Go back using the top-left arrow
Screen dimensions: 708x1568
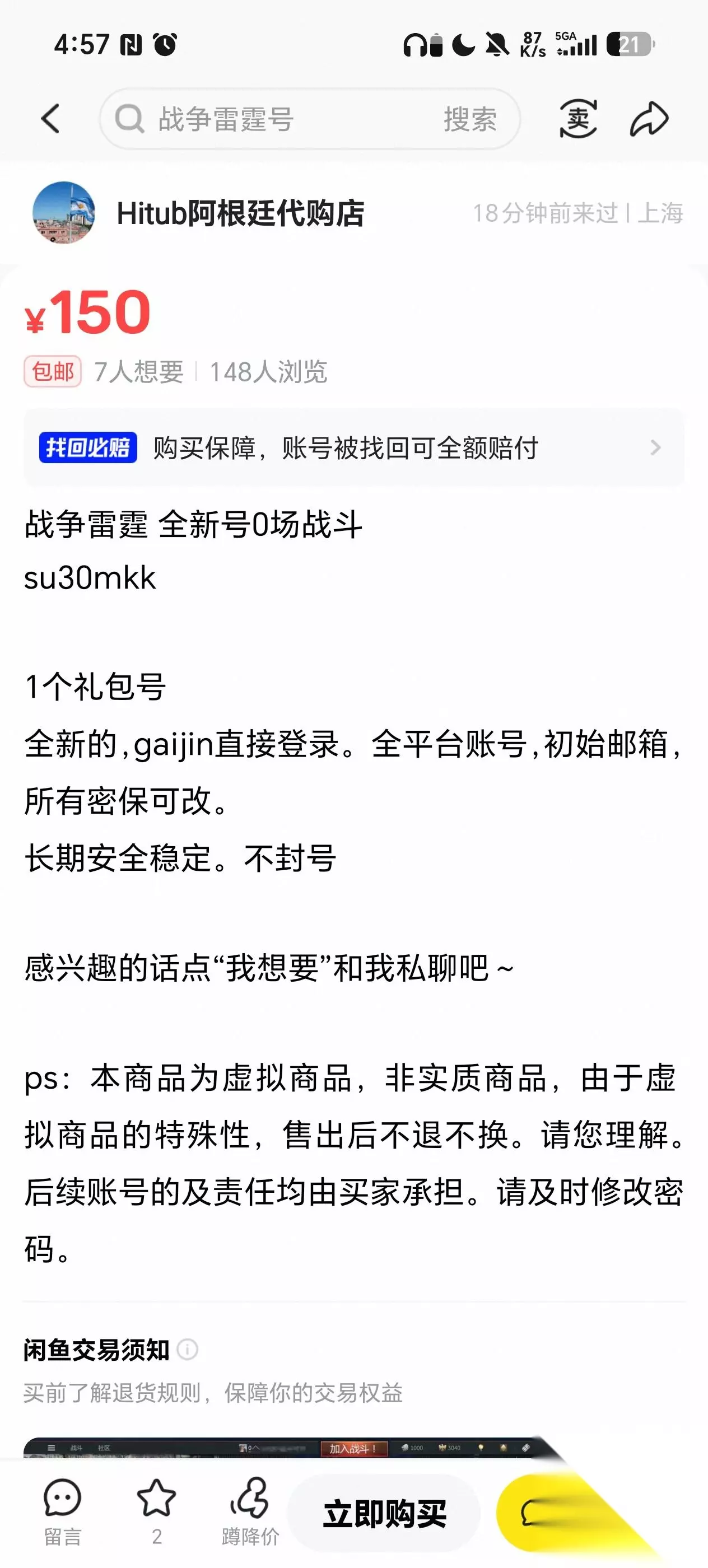click(x=50, y=119)
